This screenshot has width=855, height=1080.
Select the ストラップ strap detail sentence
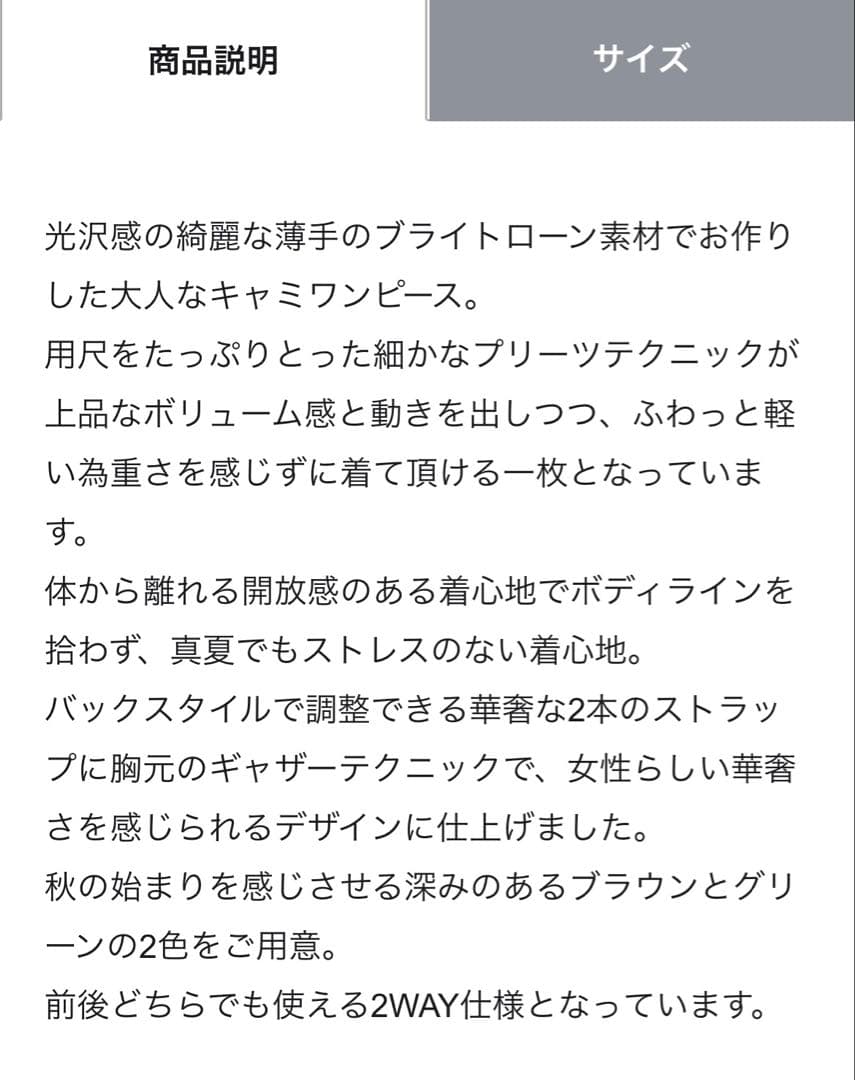420,706
